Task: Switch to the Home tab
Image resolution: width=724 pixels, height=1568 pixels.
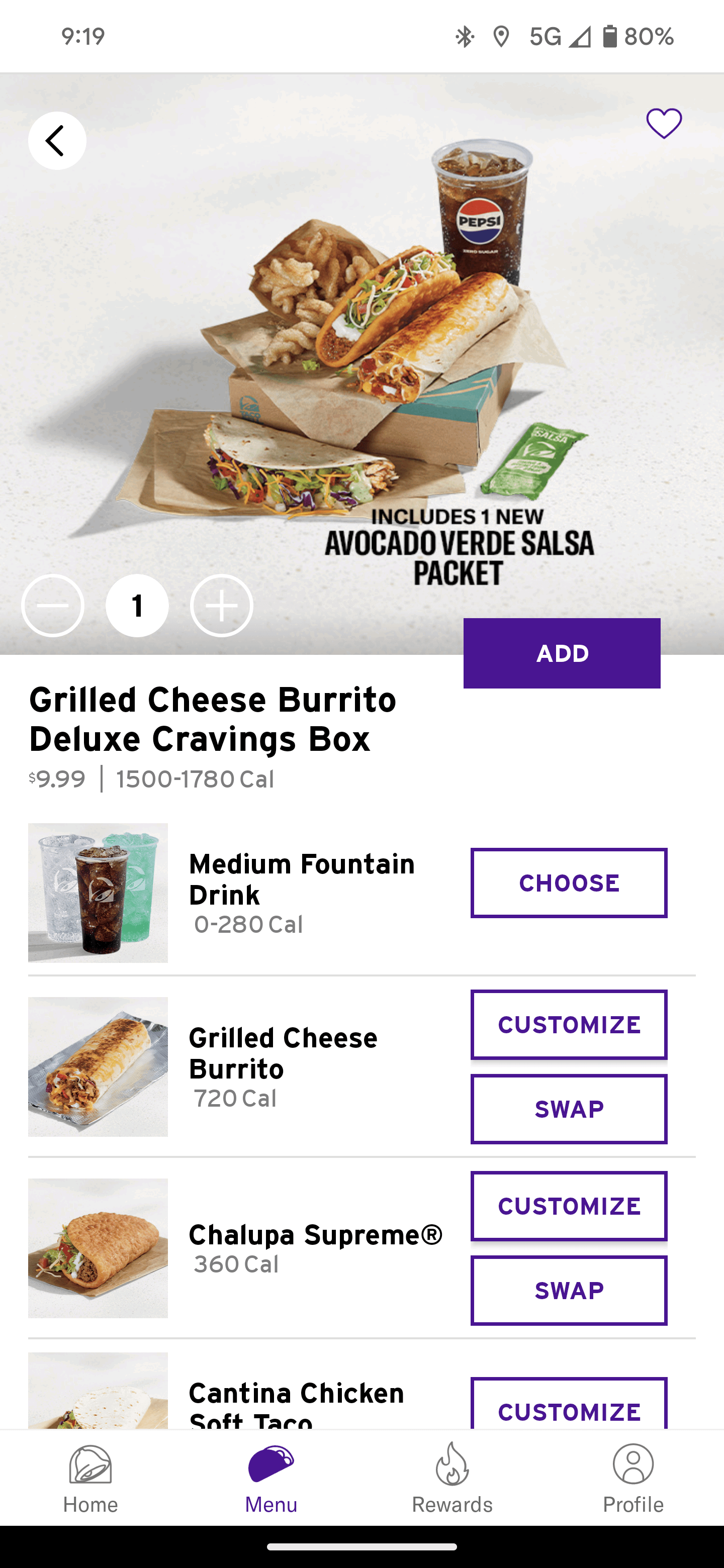Action: 90,1479
